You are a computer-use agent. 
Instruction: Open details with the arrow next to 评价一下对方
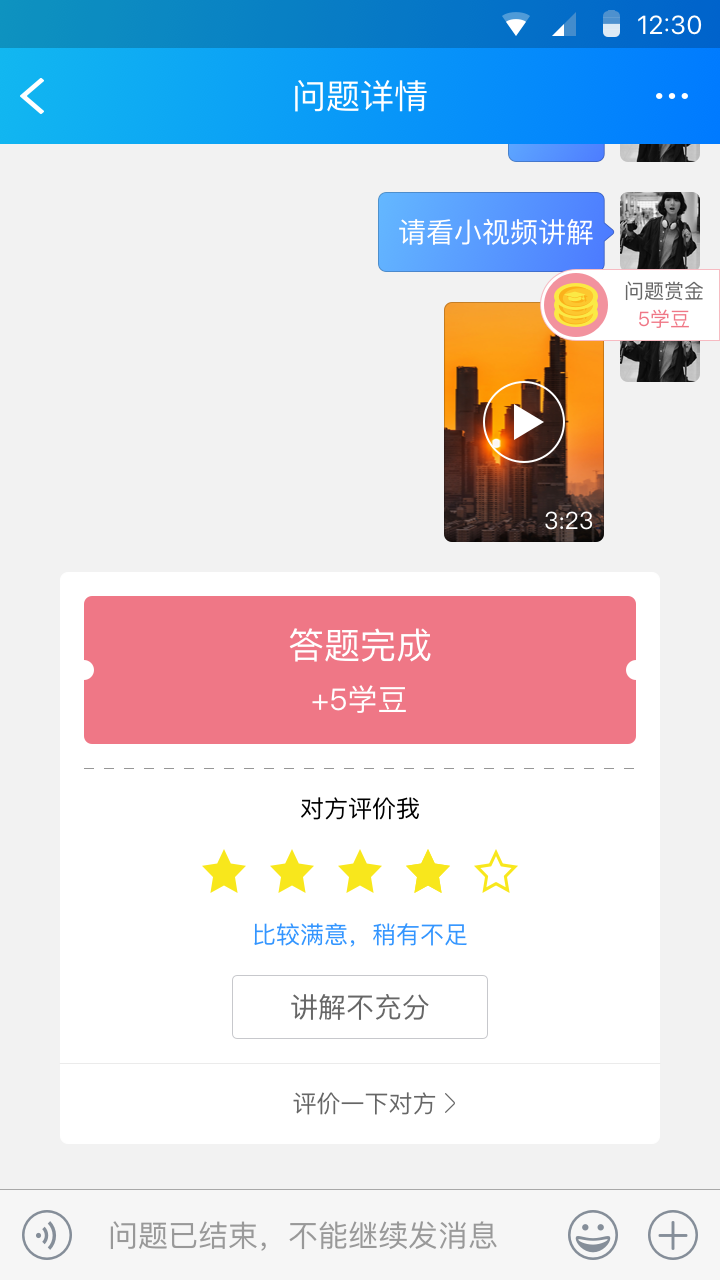pyautogui.click(x=450, y=1103)
